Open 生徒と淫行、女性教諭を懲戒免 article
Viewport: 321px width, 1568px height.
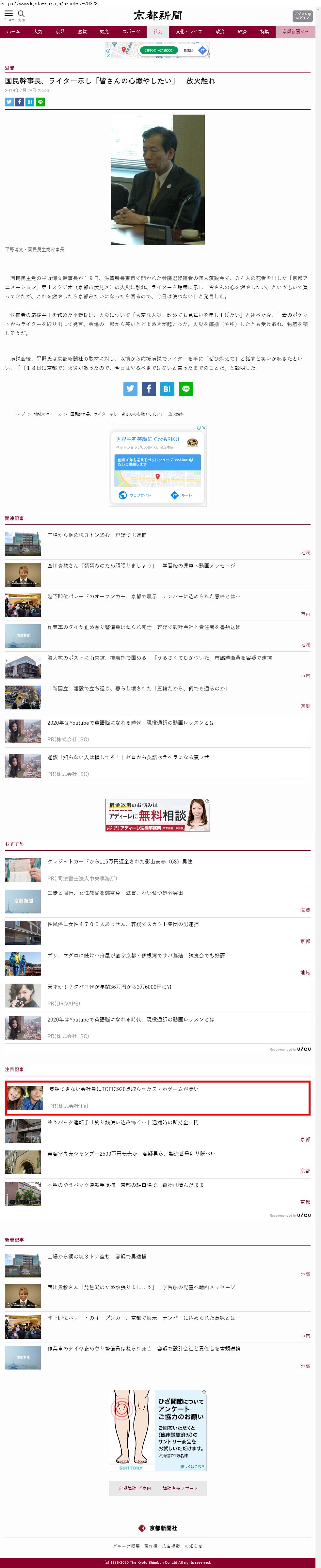click(115, 892)
